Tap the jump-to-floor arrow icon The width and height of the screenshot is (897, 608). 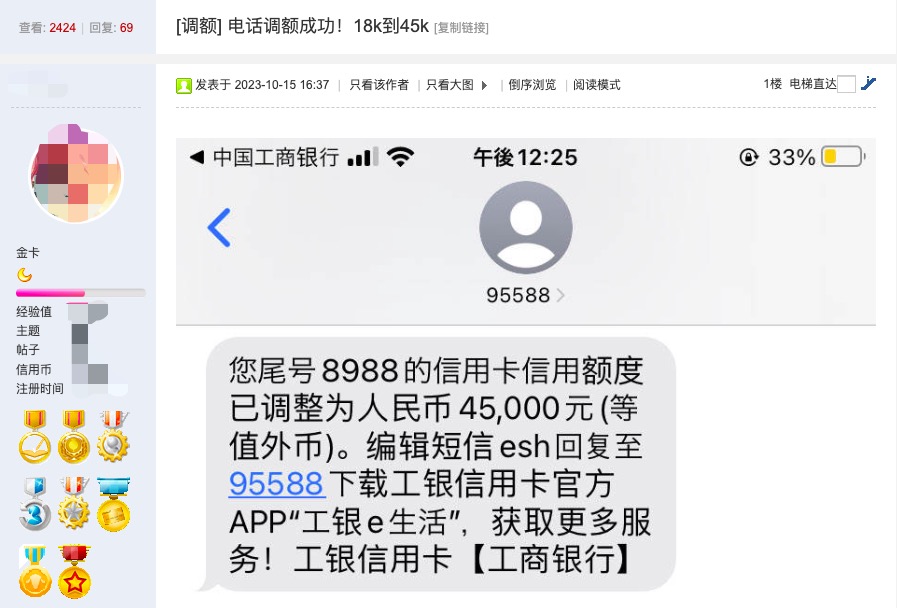(868, 84)
